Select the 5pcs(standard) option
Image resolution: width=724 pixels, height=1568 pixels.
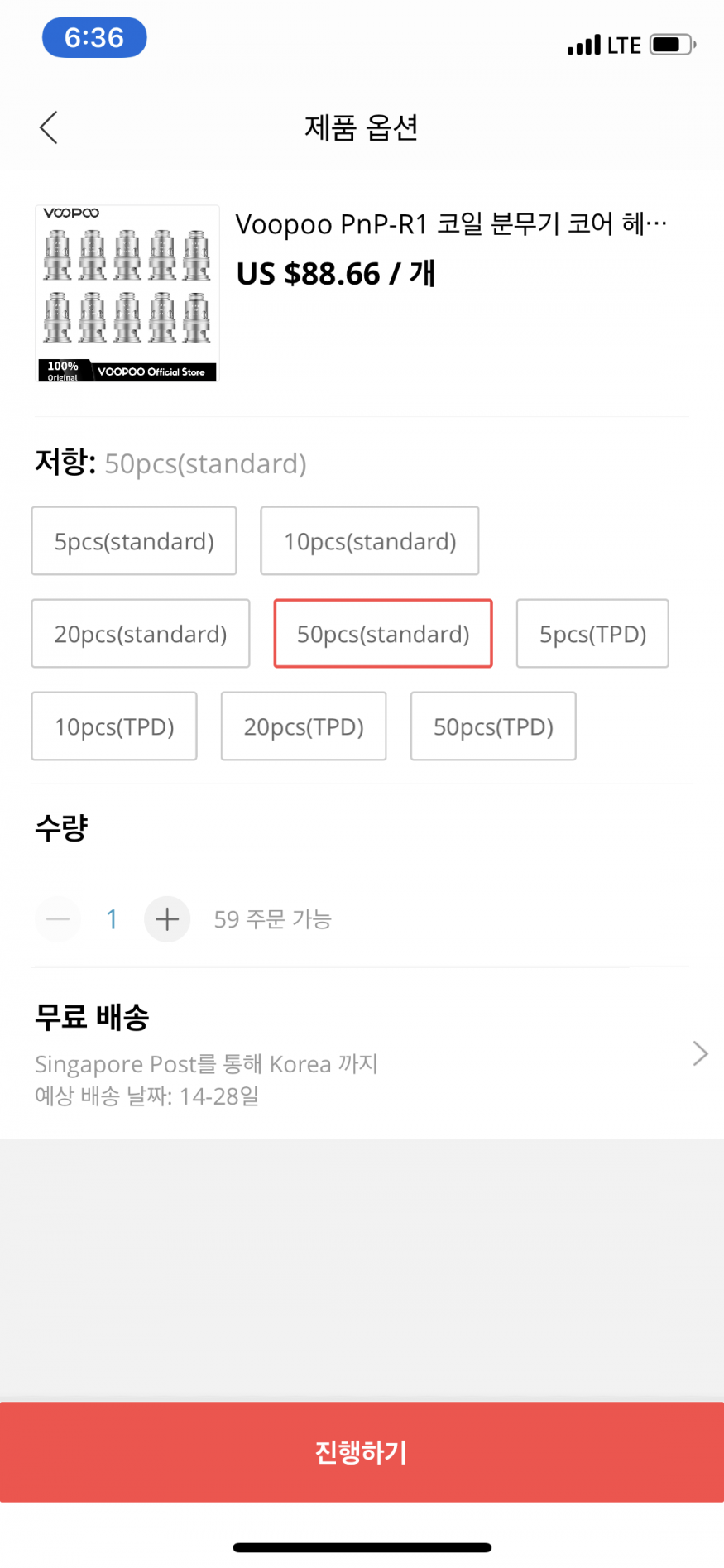(134, 541)
